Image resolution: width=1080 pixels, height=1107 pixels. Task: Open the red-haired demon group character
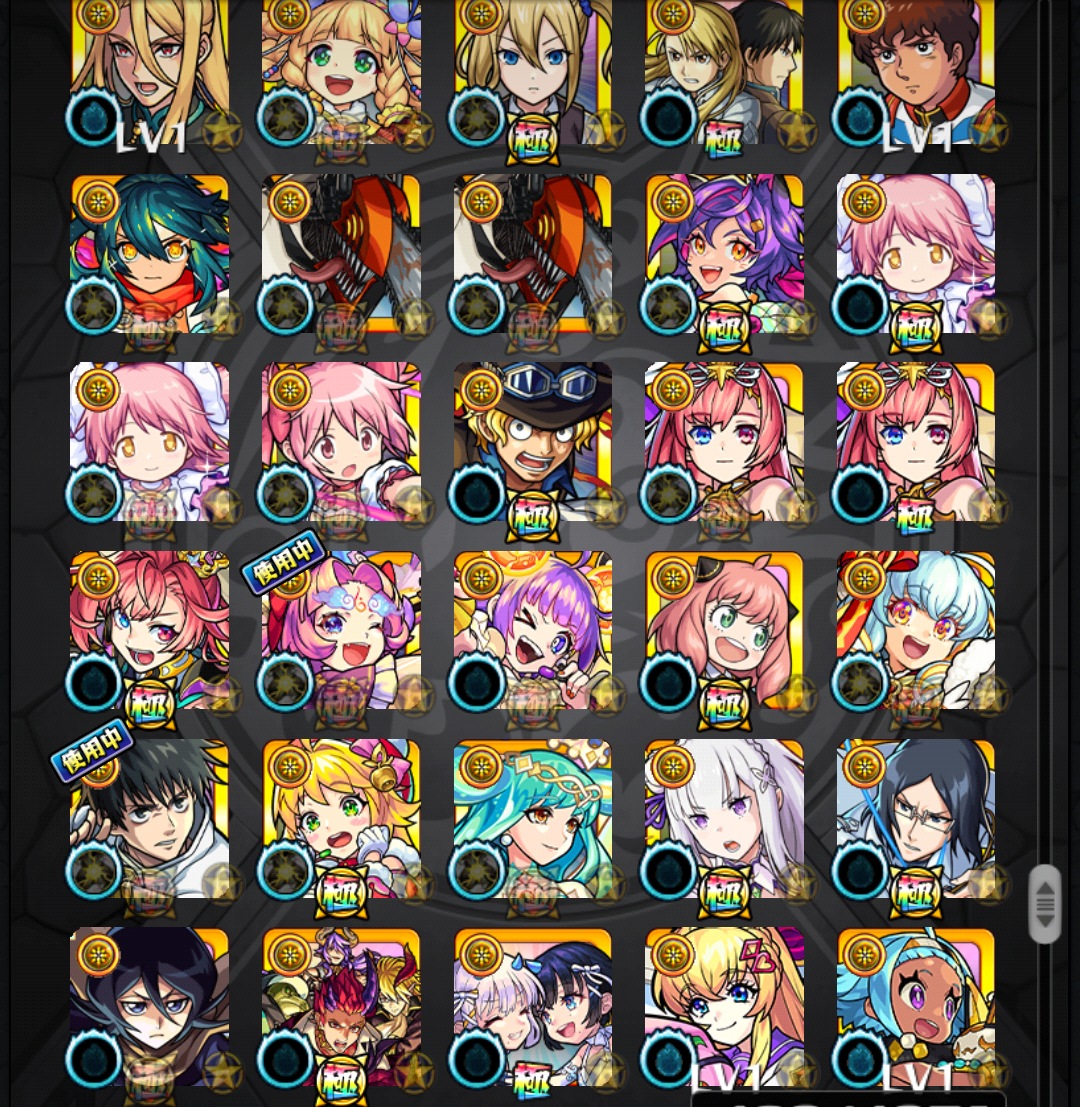point(341,1005)
